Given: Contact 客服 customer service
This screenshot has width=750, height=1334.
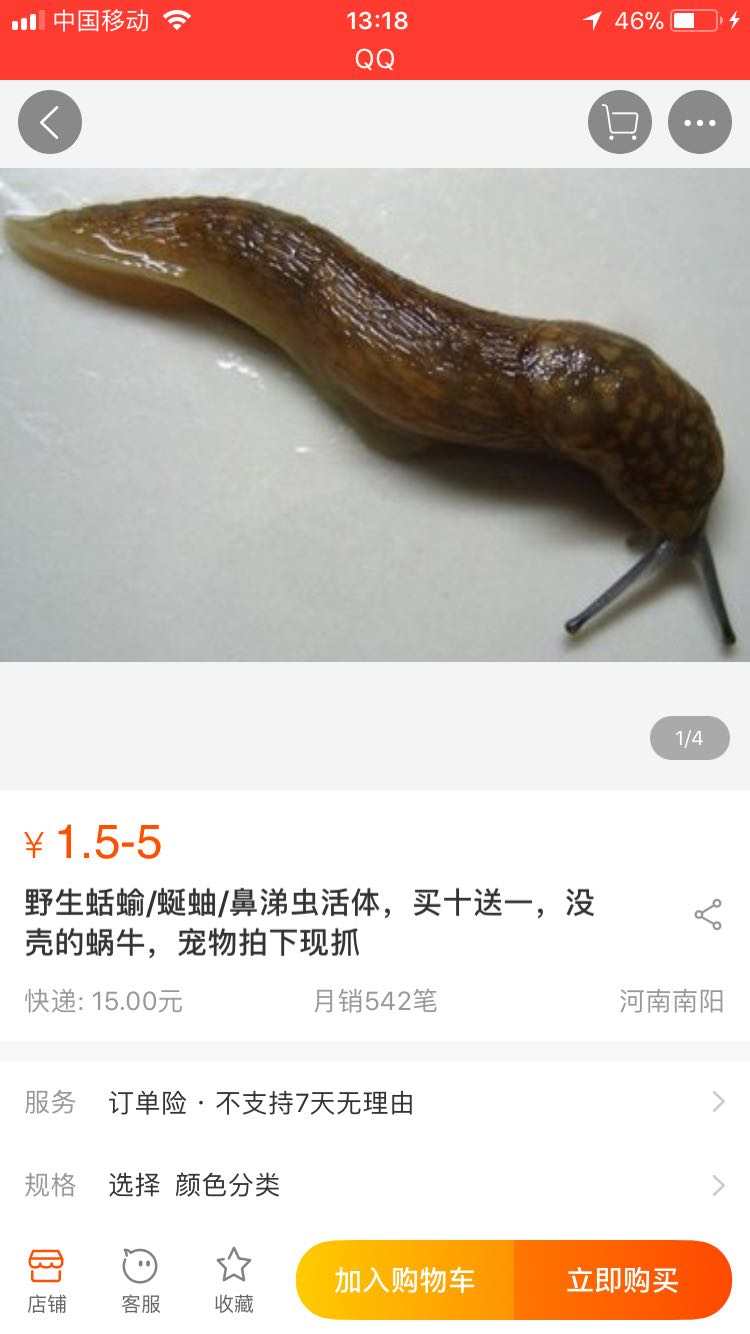Looking at the screenshot, I should tap(140, 1278).
